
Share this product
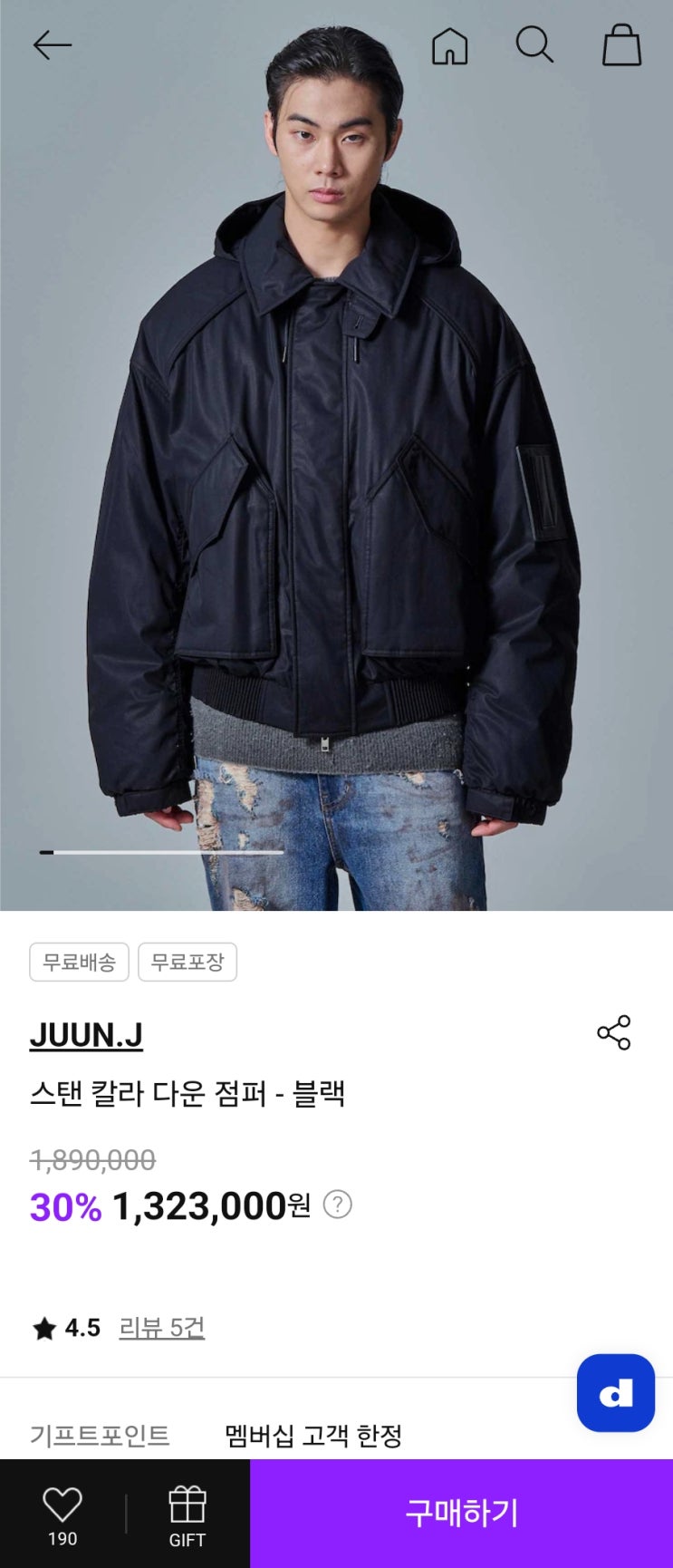coord(613,1032)
